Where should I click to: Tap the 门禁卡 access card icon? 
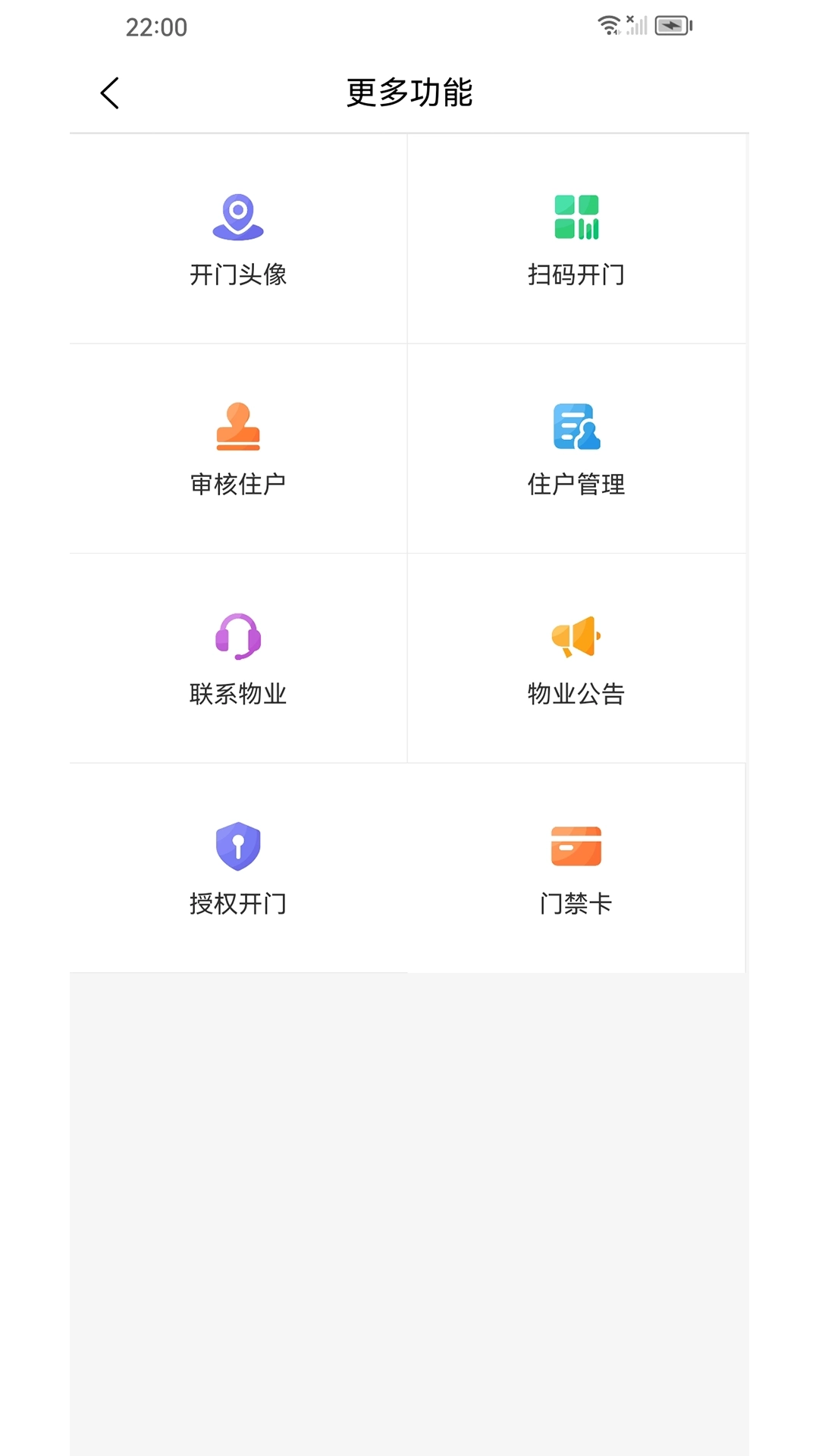[576, 846]
